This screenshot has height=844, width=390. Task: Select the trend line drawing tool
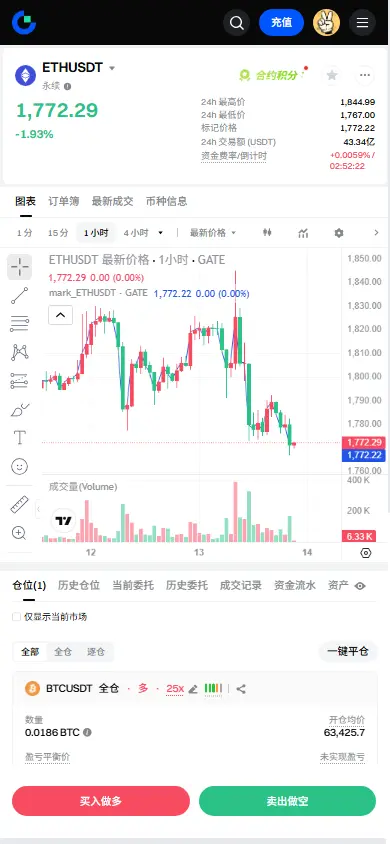coord(19,295)
